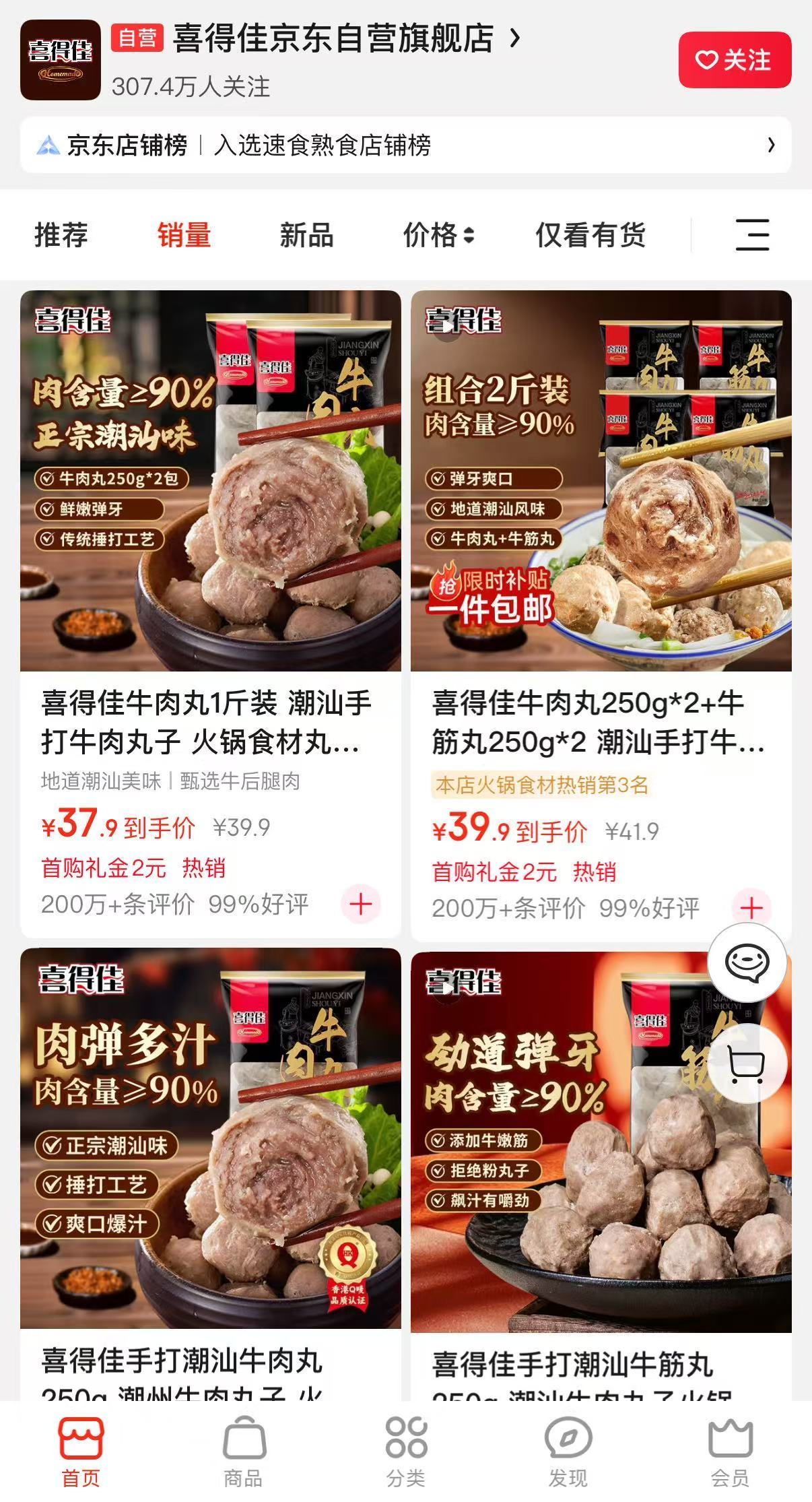Screen dimensions: 812x1502
Task: Contact customer service chat
Action: pos(747,962)
